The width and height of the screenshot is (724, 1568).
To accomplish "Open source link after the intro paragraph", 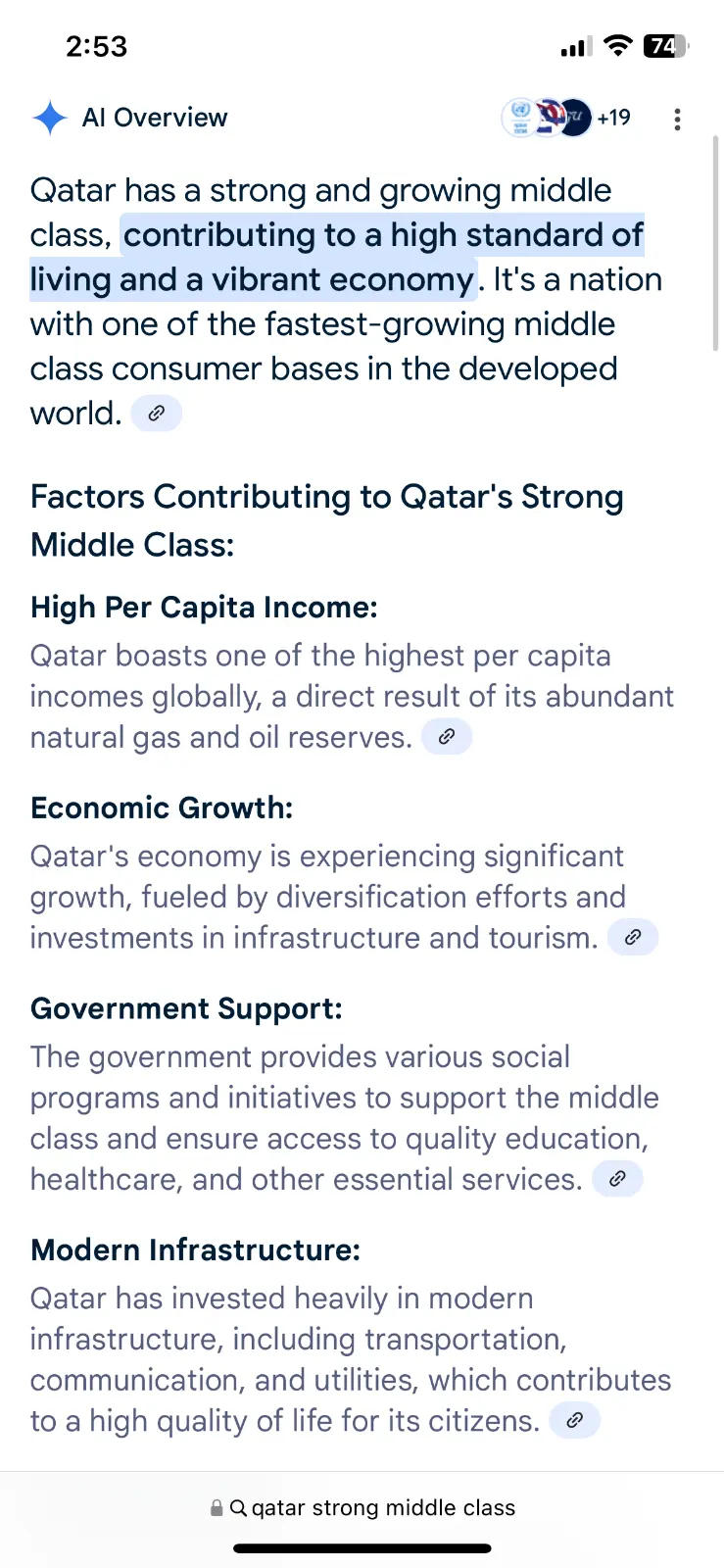I will [x=157, y=414].
